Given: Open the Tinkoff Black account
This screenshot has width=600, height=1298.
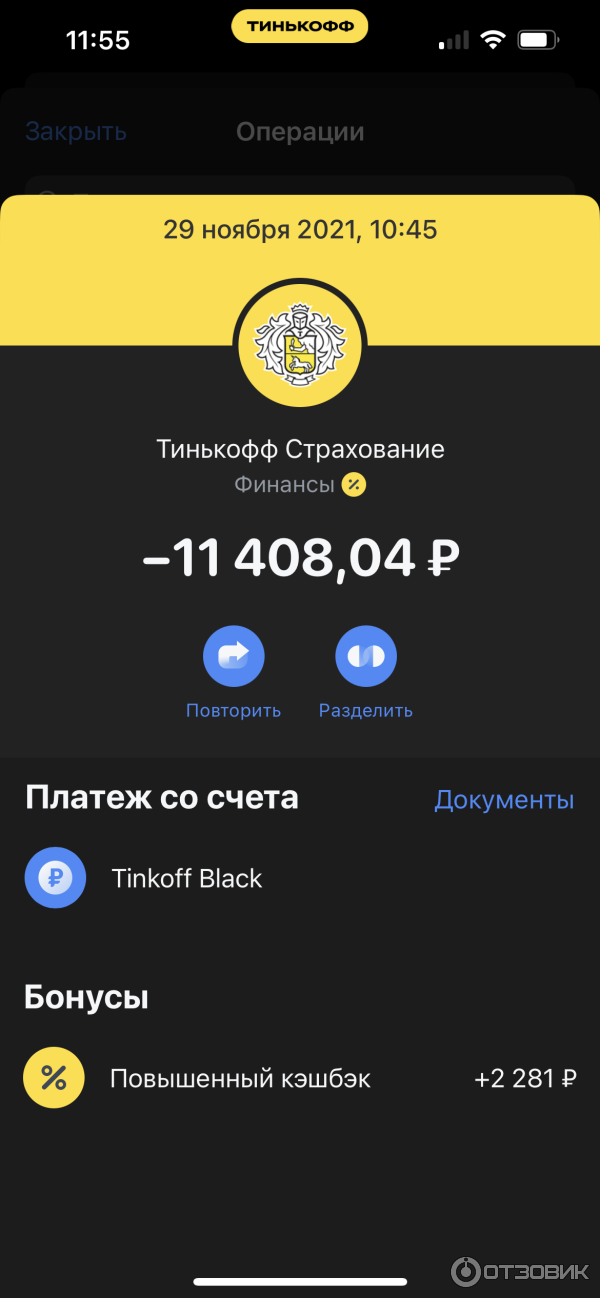Looking at the screenshot, I should pos(186,879).
